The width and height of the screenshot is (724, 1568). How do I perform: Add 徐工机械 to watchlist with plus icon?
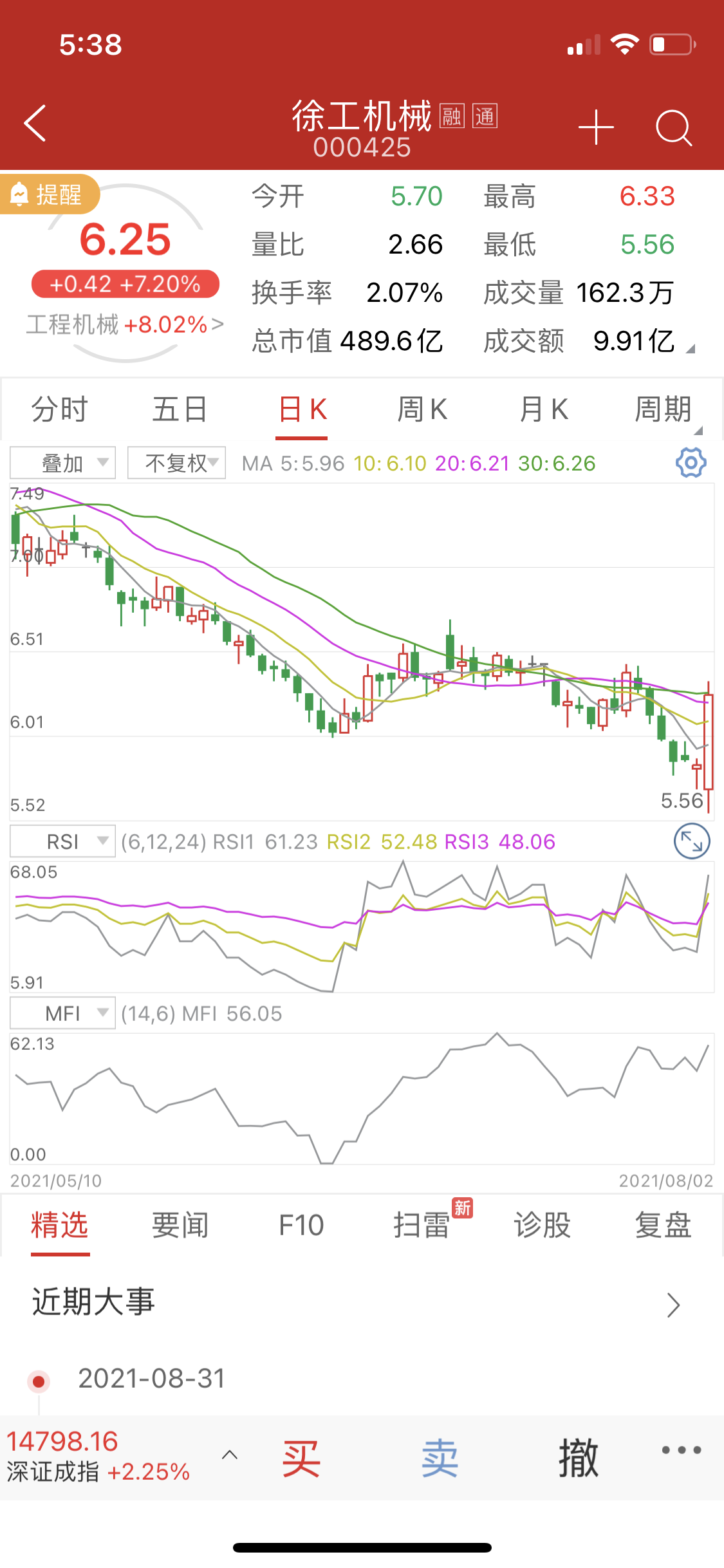tap(596, 127)
